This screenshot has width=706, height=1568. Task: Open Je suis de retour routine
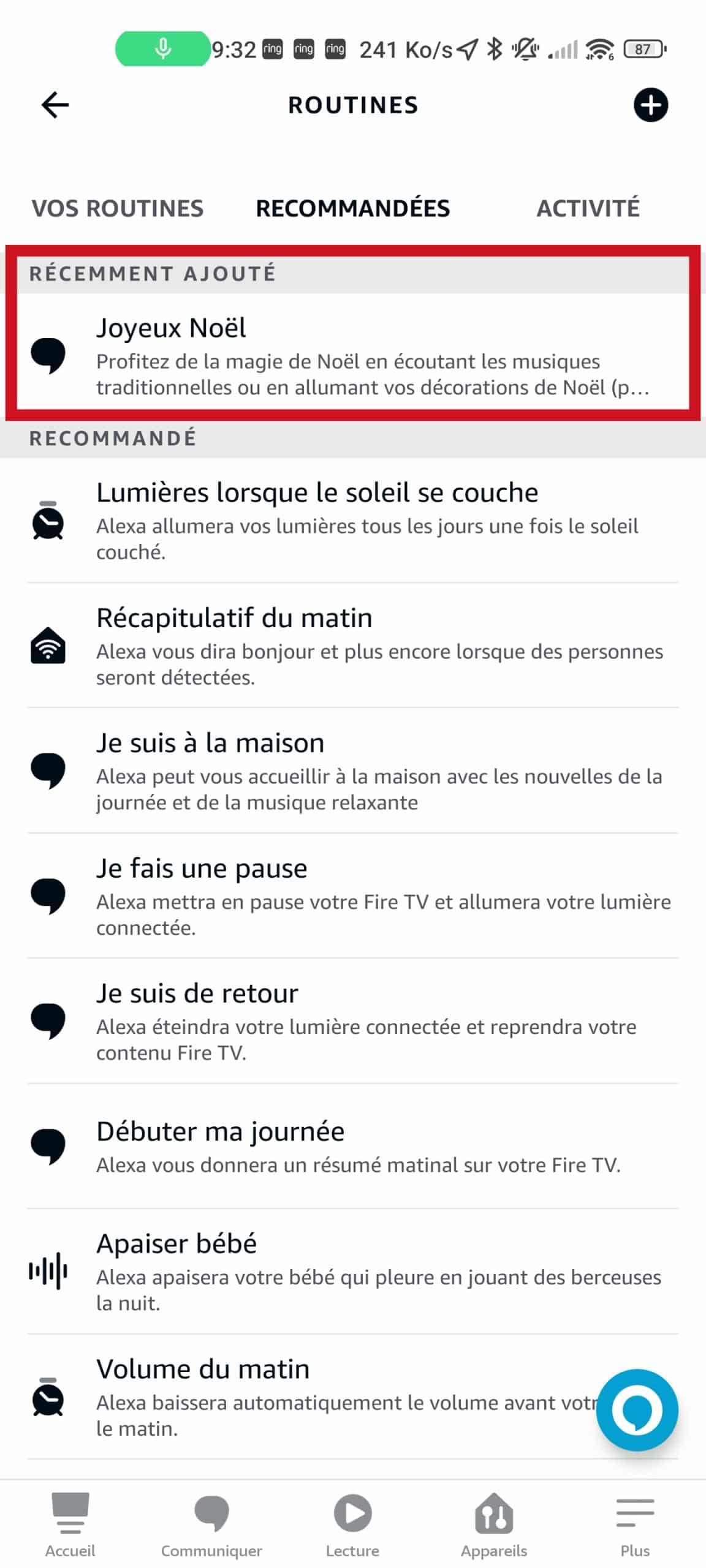coord(353,1021)
